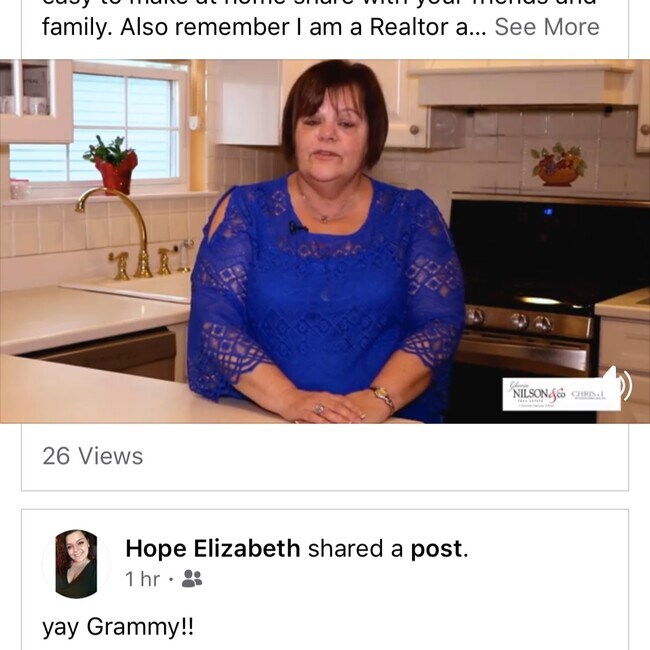Open the shared post link
The width and height of the screenshot is (650, 650).
point(437,549)
